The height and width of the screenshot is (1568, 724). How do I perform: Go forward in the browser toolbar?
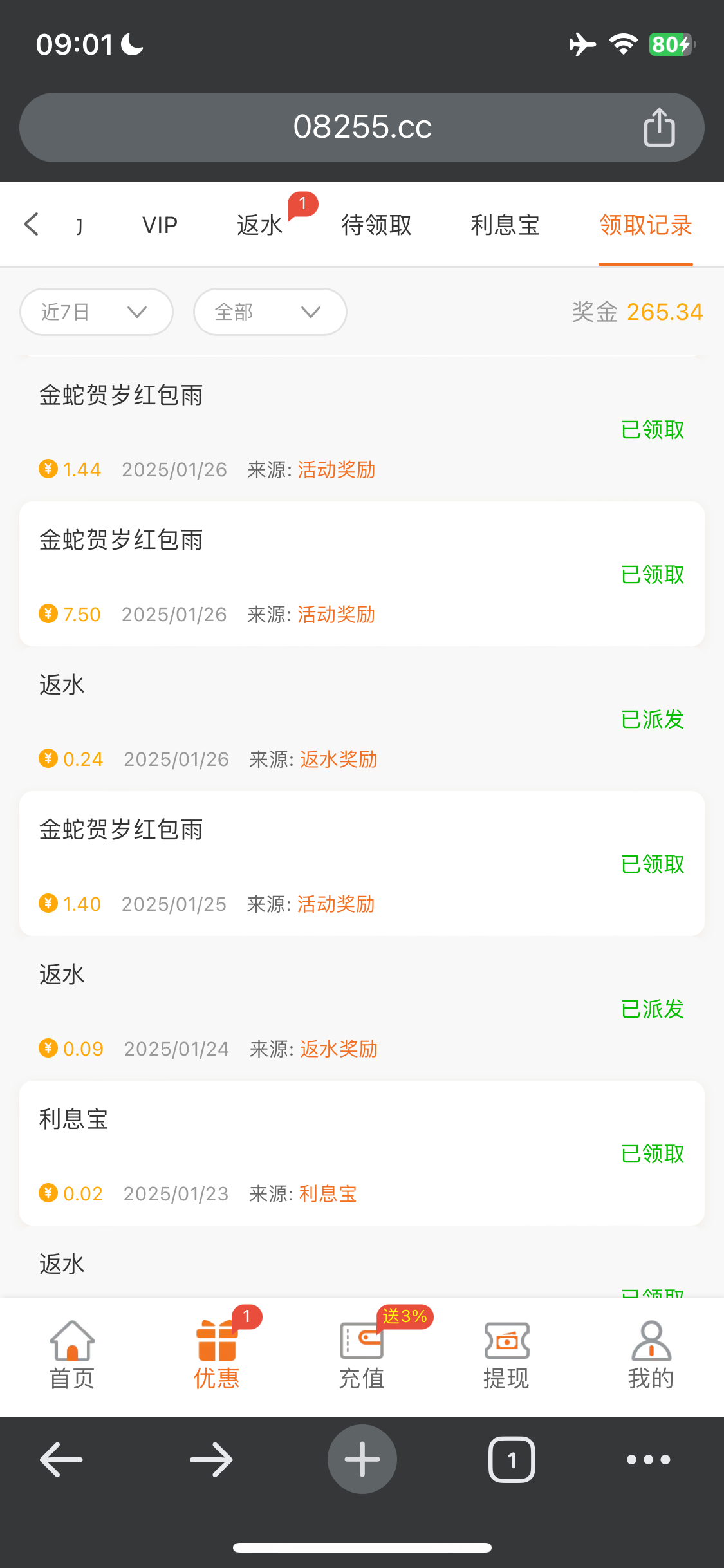(211, 1460)
